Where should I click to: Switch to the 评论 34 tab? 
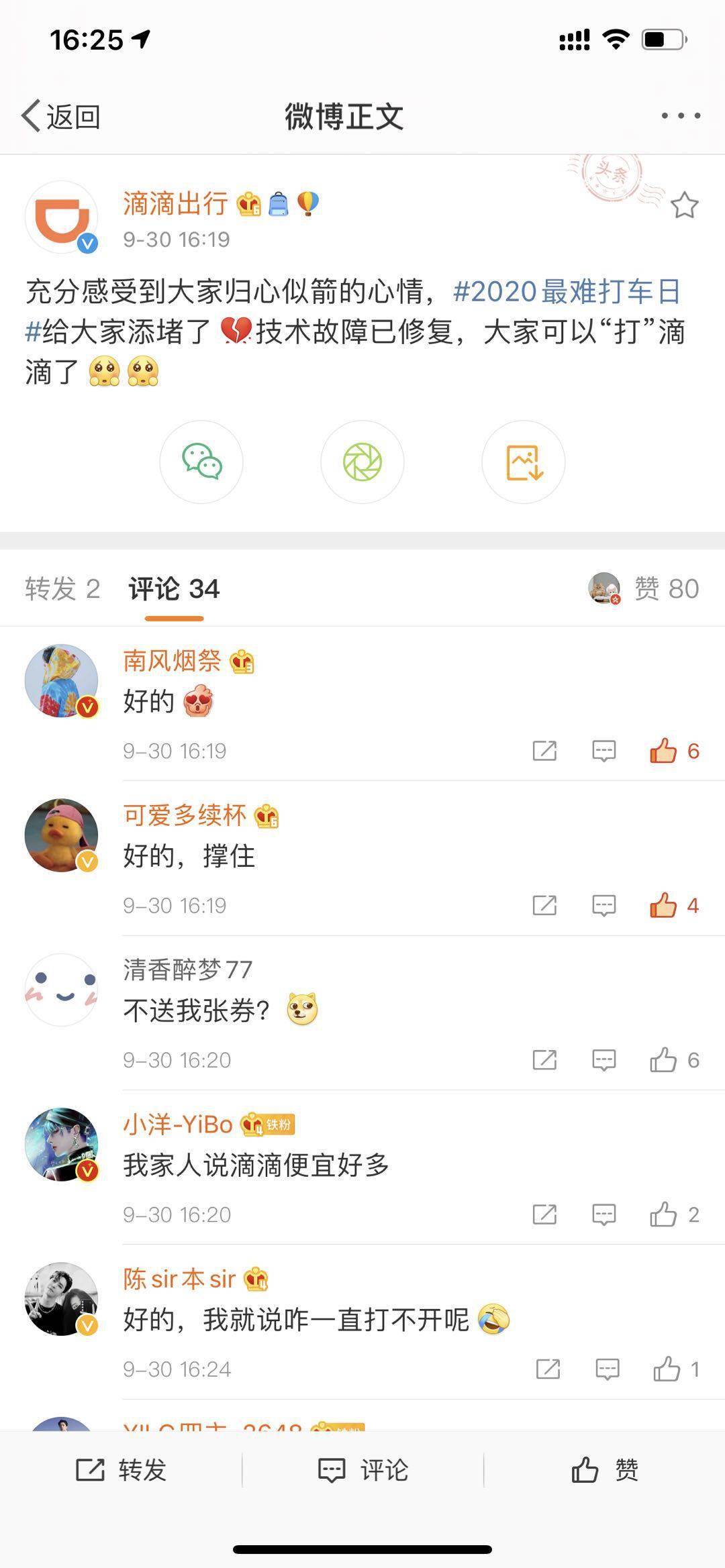(x=174, y=589)
